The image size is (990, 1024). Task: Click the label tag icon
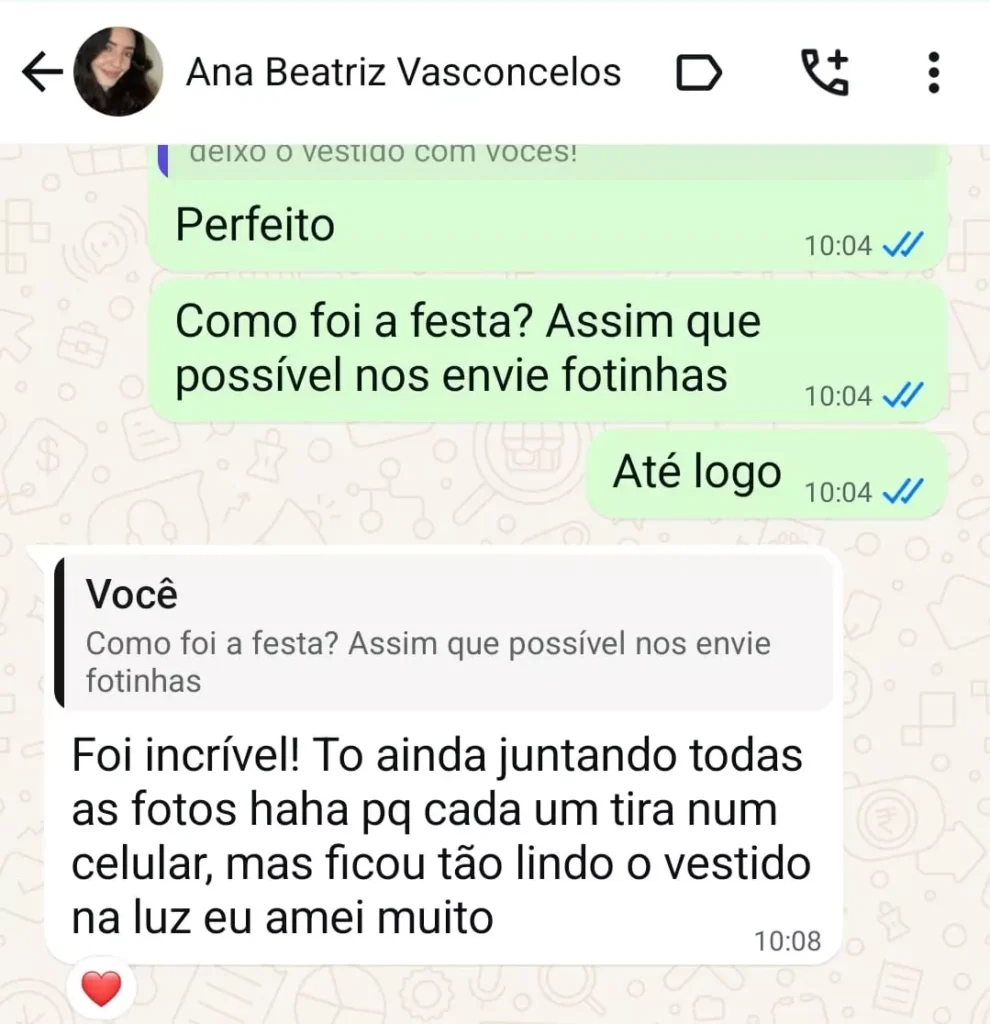coord(700,72)
